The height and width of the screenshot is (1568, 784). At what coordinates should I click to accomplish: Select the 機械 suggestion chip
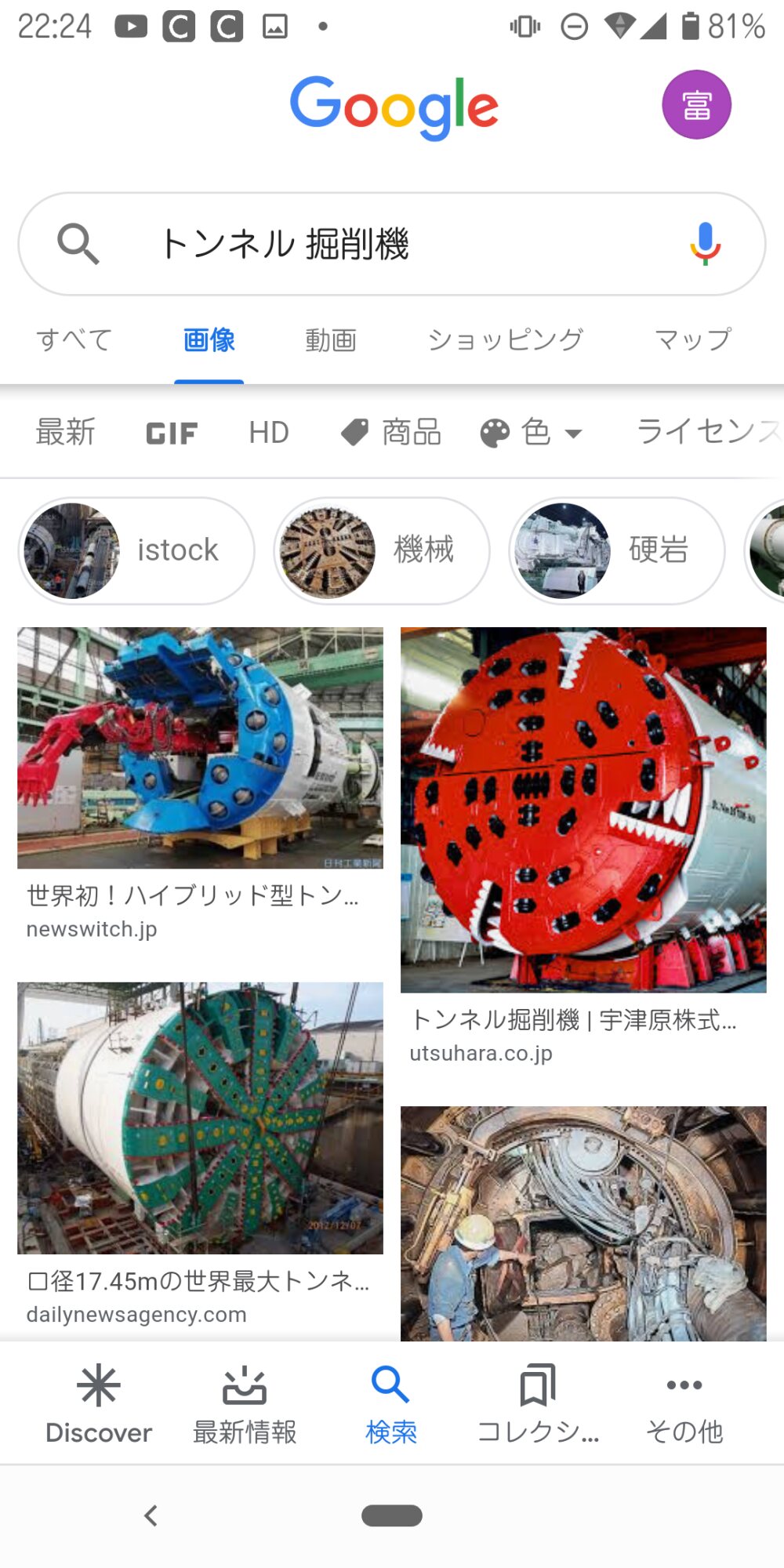click(382, 550)
